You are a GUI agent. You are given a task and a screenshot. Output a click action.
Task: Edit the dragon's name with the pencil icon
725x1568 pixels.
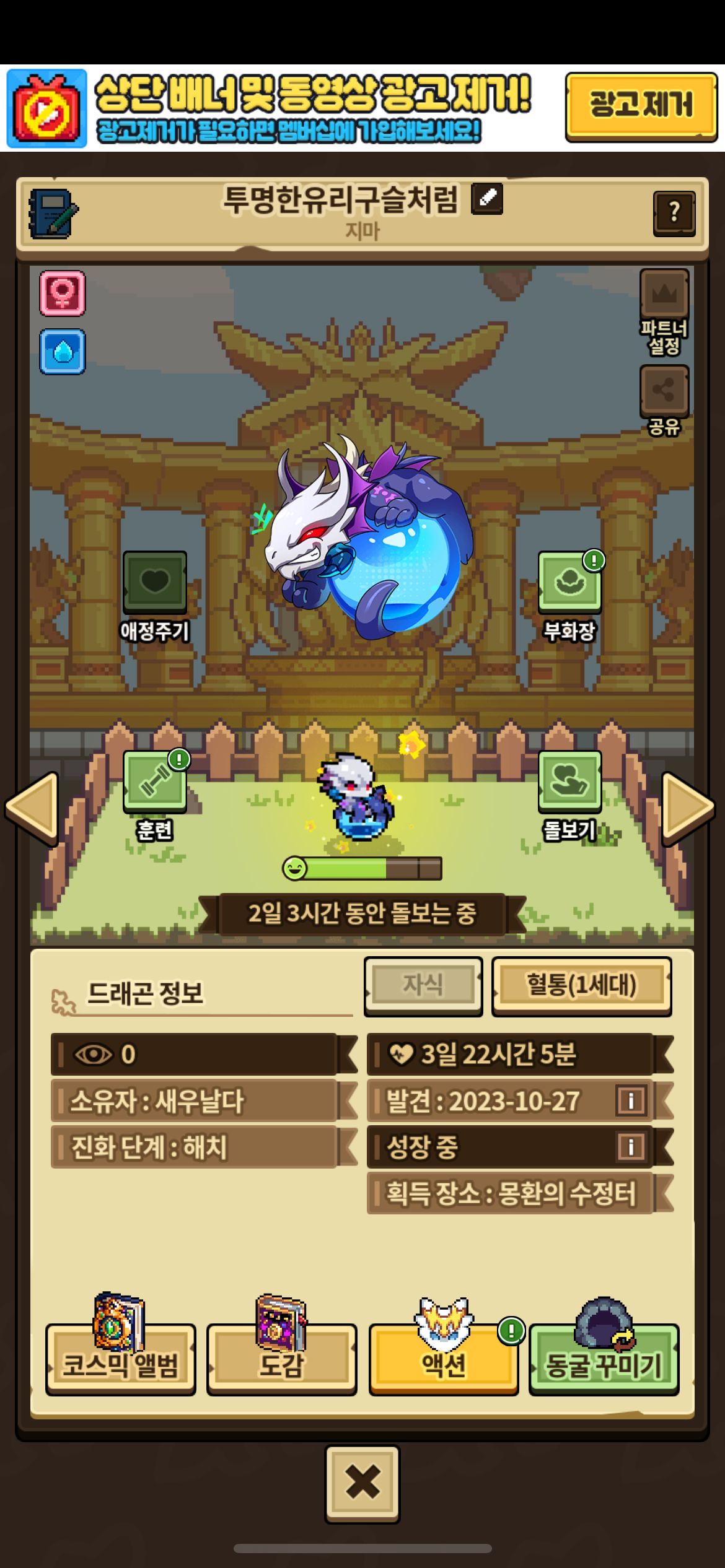pyautogui.click(x=487, y=198)
